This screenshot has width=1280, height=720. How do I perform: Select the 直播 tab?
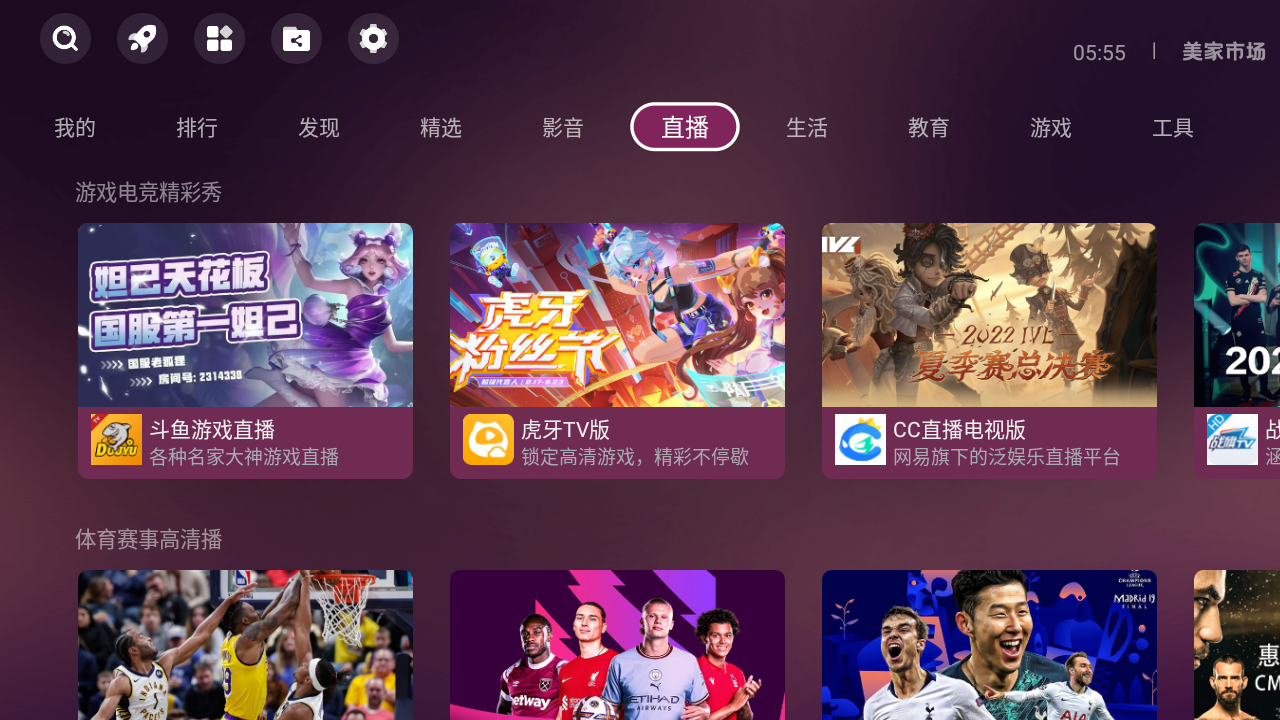coord(685,128)
